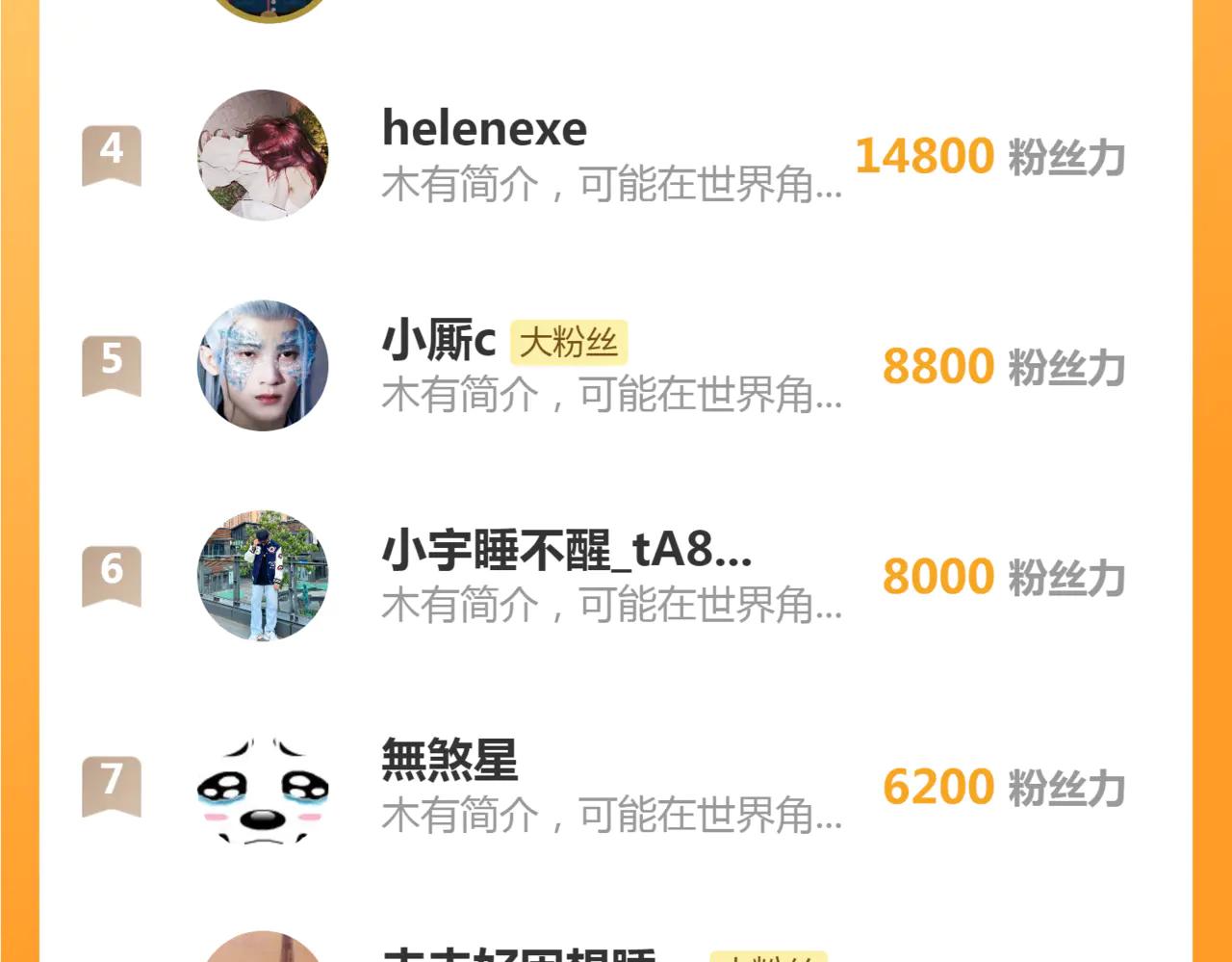Open the row for 小宇睡不醒_tA8...

(566, 551)
